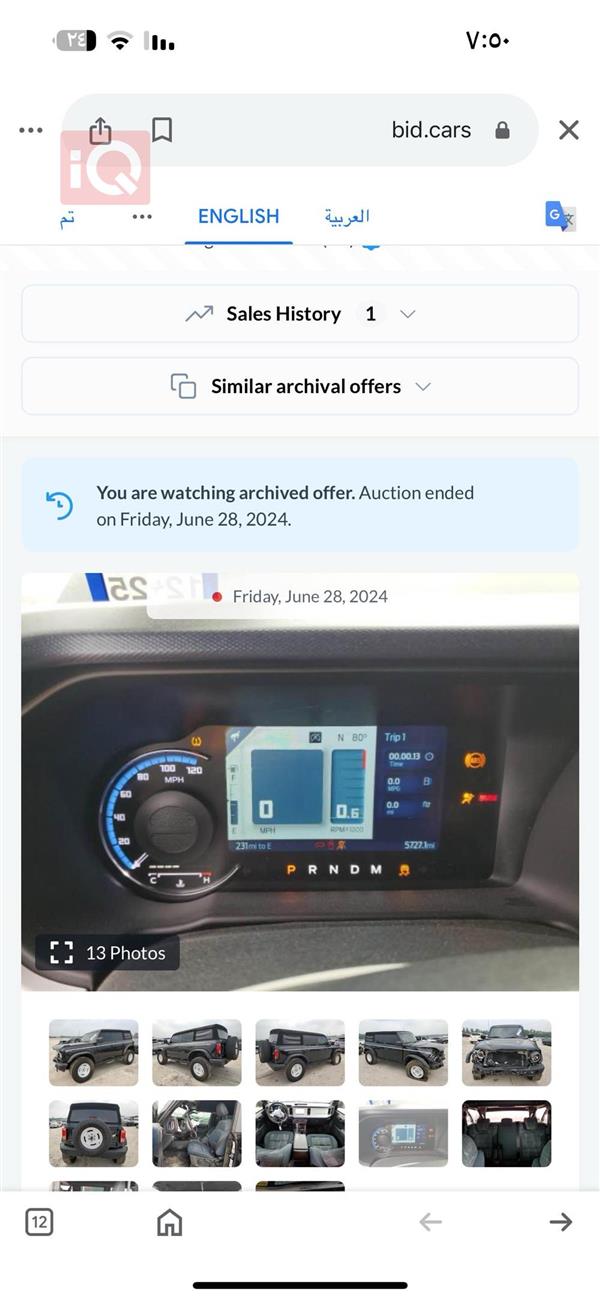Image resolution: width=600 pixels, height=1300 pixels.
Task: Bookmark this page
Action: pos(162,130)
